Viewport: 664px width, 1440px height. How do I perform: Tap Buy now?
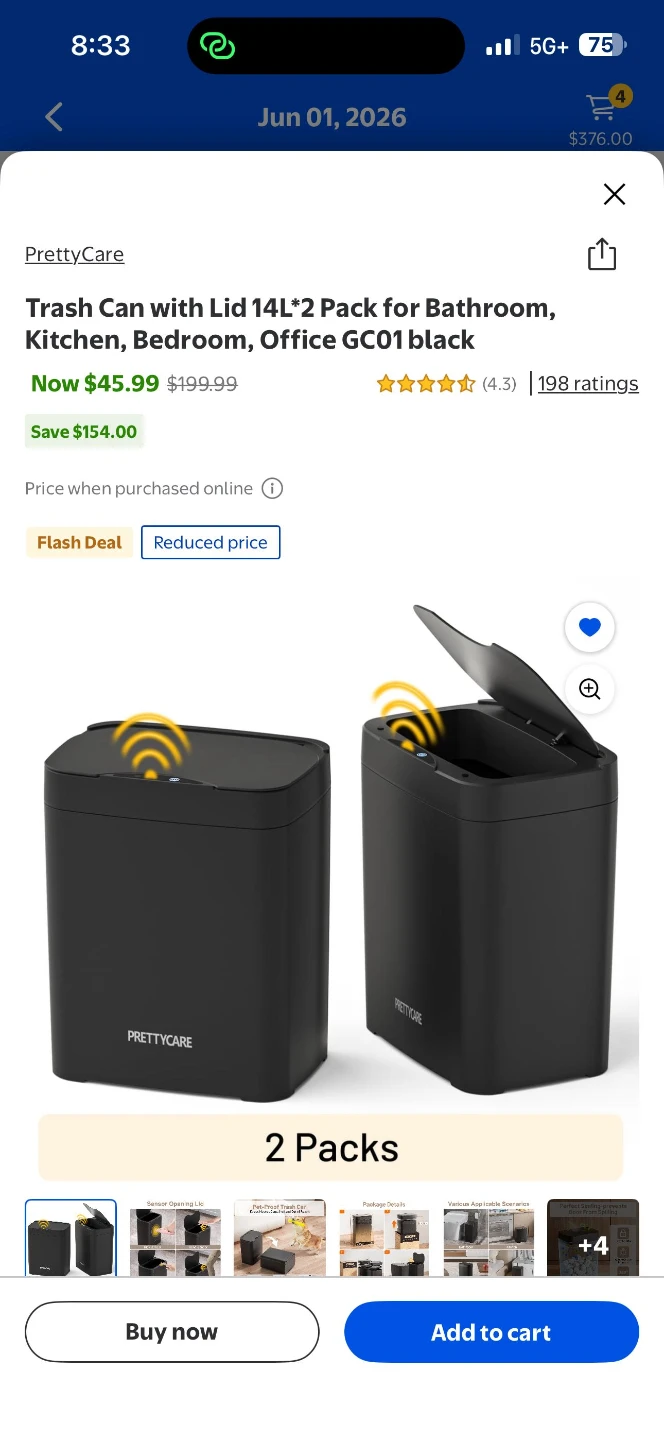click(x=172, y=1332)
